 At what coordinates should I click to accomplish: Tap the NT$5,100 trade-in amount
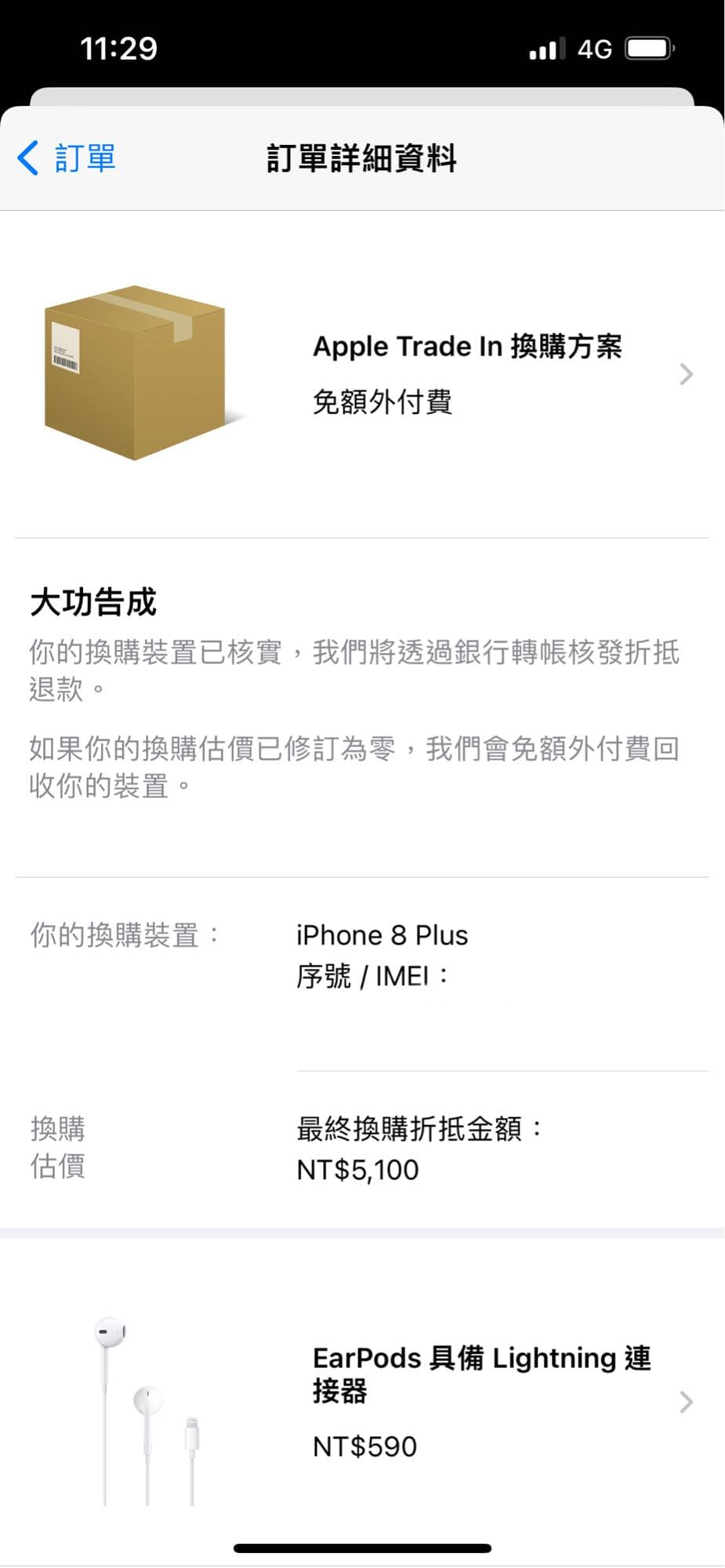tap(357, 1169)
